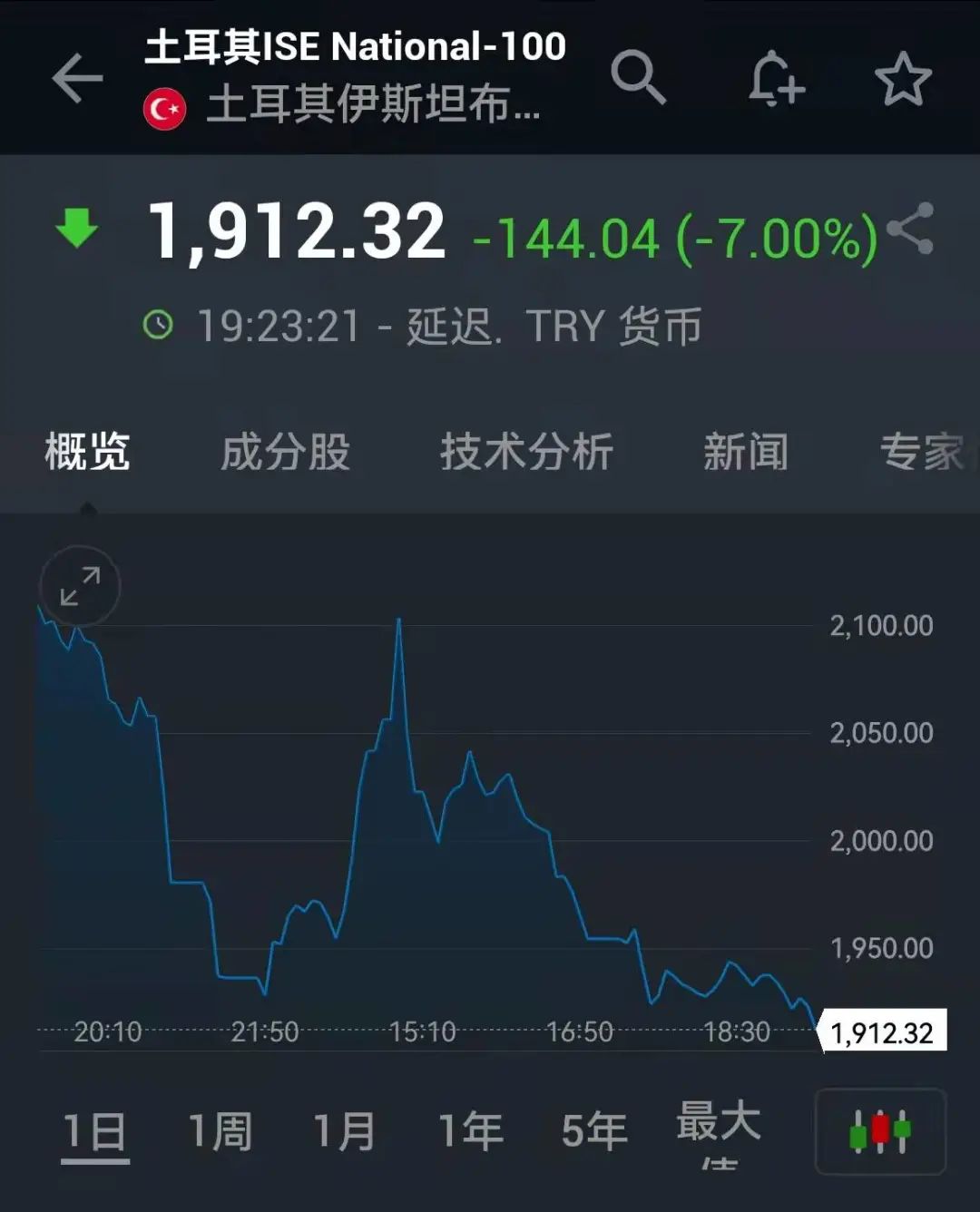Open the 技术分析 tab

(526, 452)
